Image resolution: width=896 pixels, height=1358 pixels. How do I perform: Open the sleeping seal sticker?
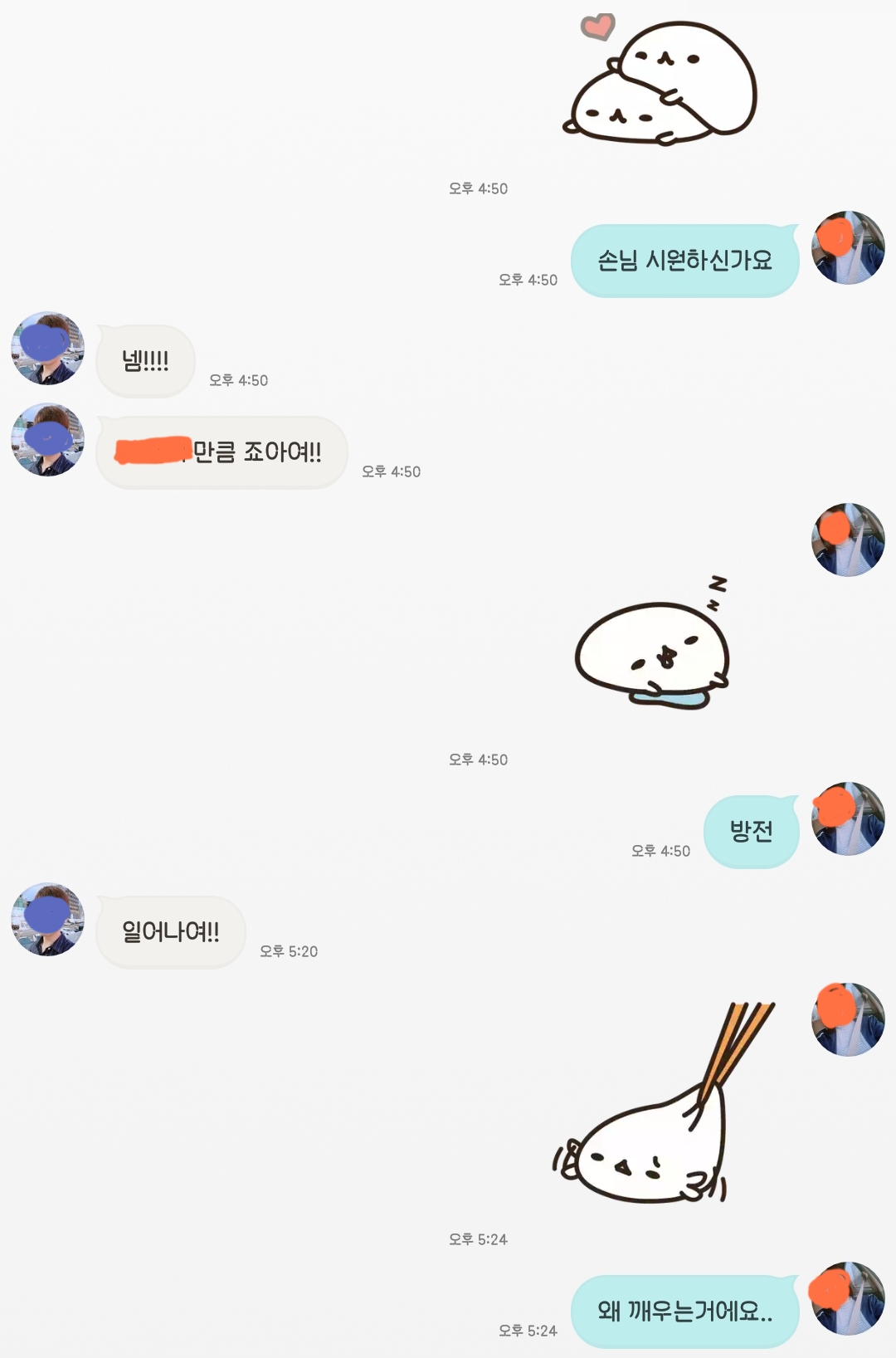click(653, 642)
